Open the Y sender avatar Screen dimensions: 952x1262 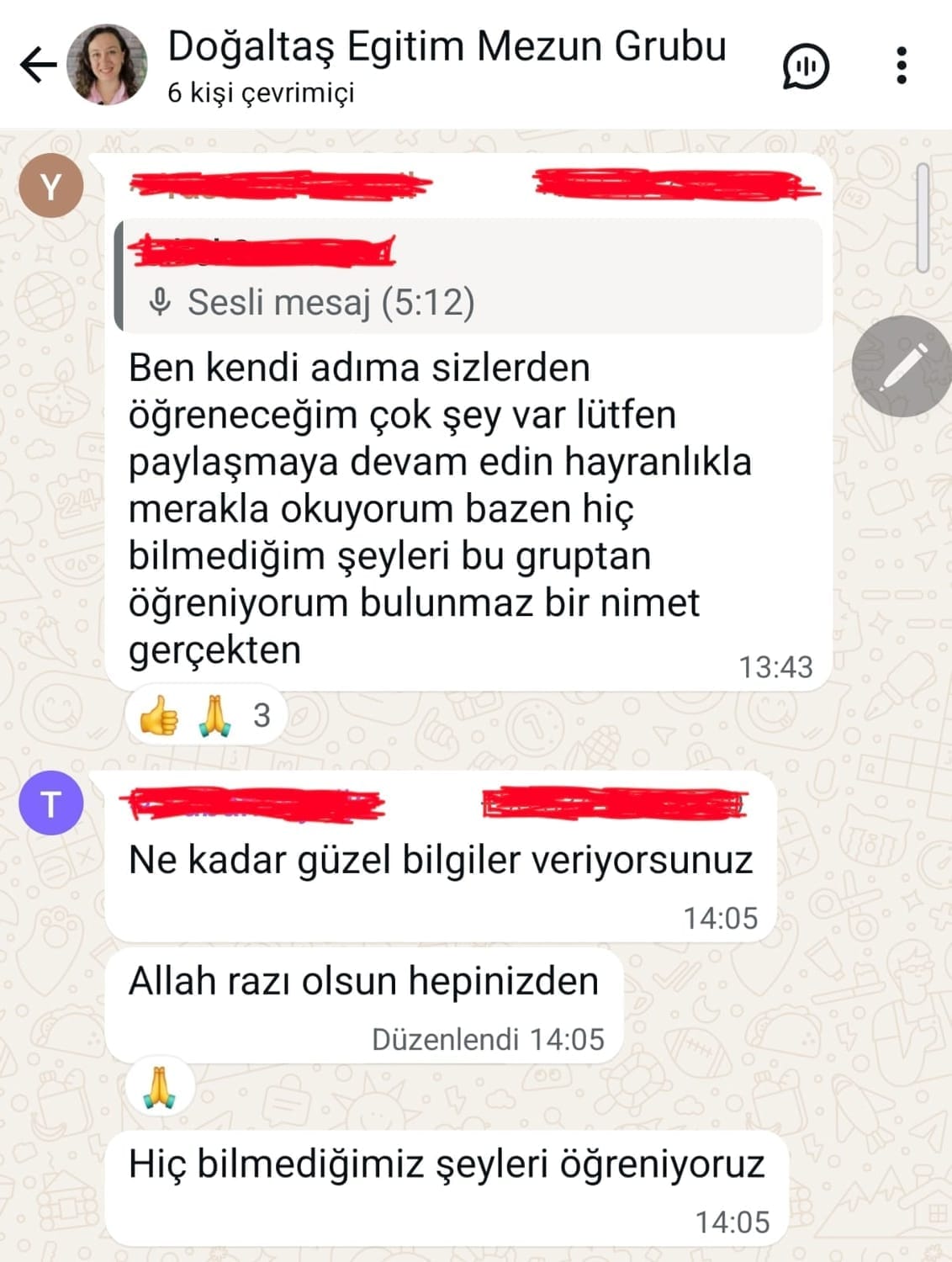51,186
